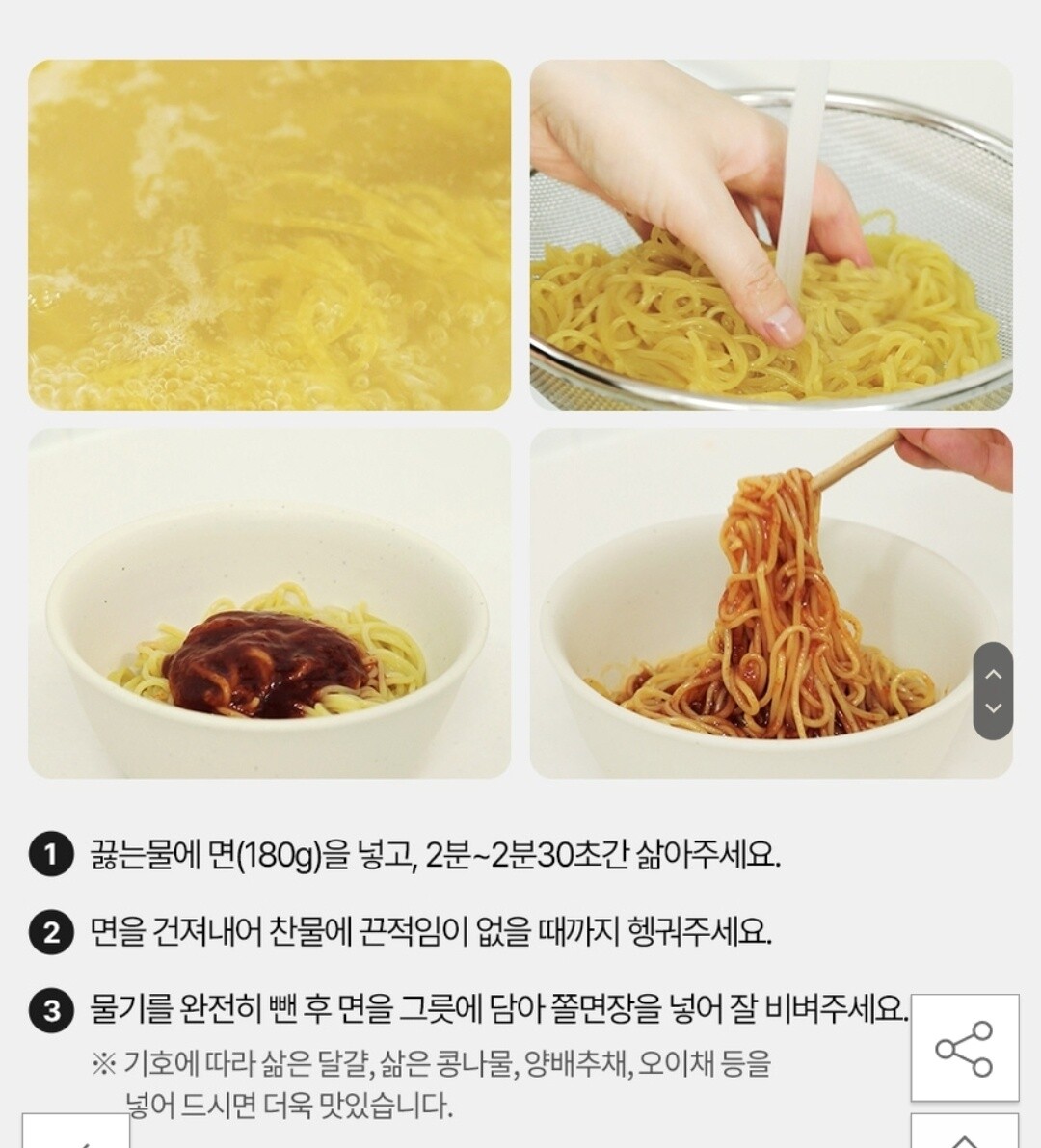Jump to page top via the square up-arrow button
The width and height of the screenshot is (1041, 1148).
pyautogui.click(x=964, y=1135)
